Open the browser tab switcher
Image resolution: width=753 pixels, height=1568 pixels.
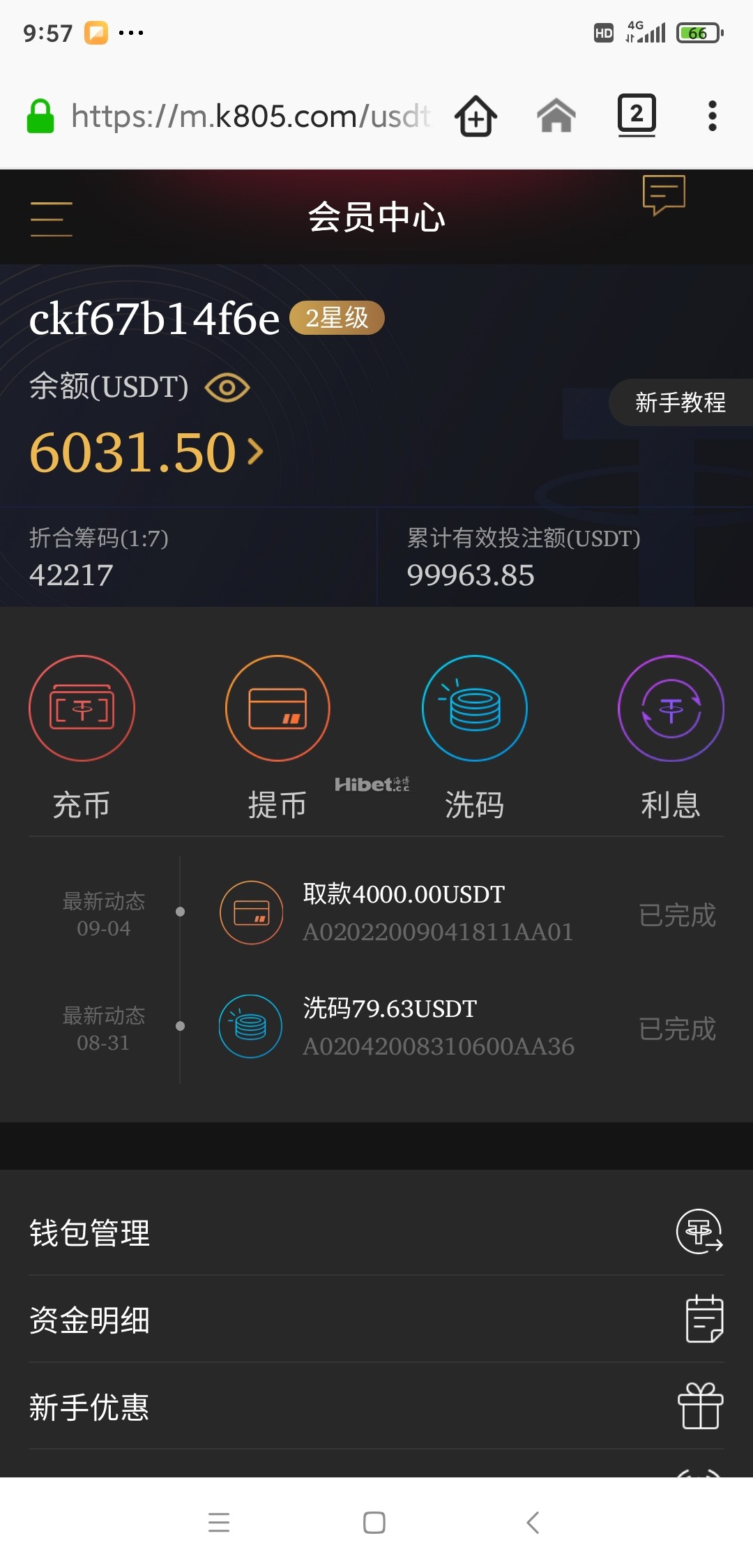coord(636,114)
